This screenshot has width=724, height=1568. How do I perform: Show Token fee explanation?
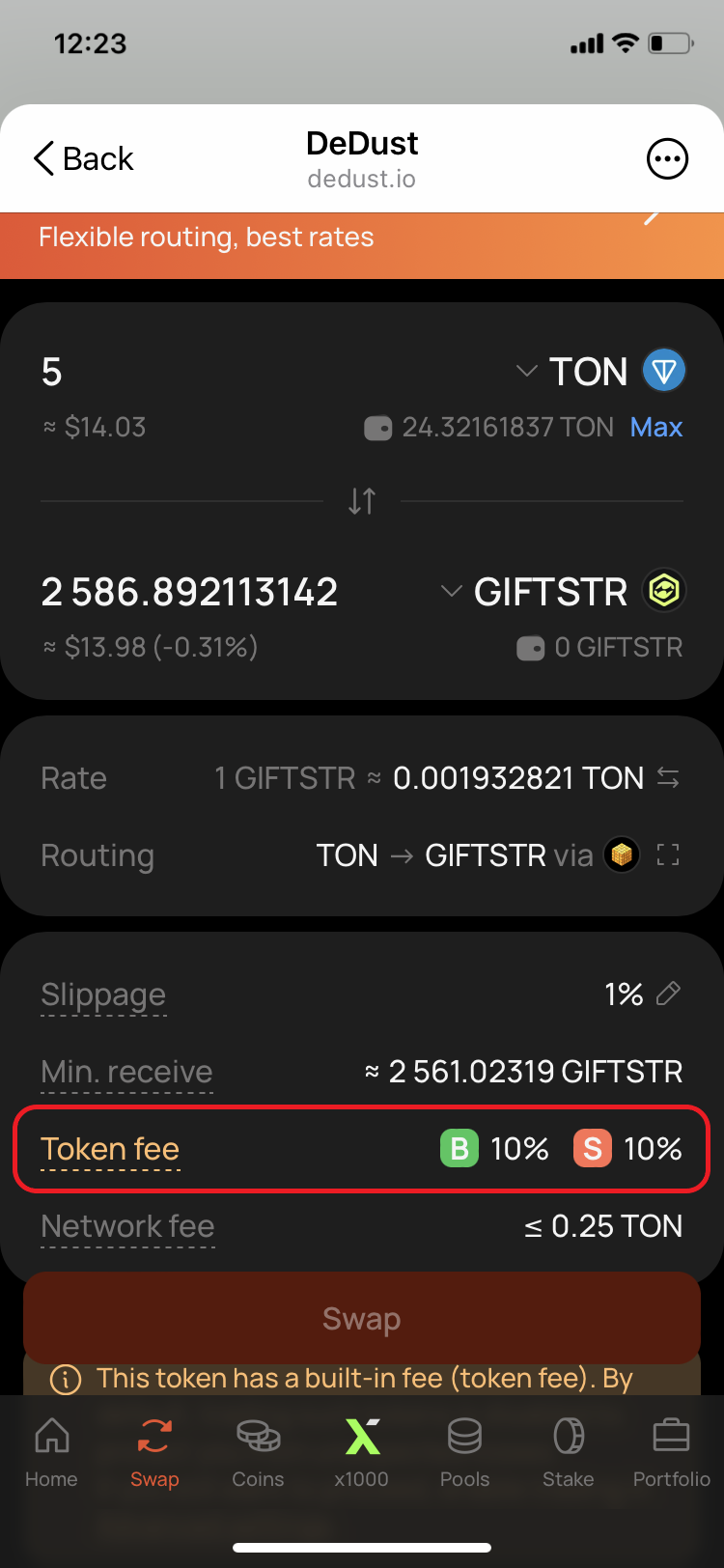[110, 1149]
